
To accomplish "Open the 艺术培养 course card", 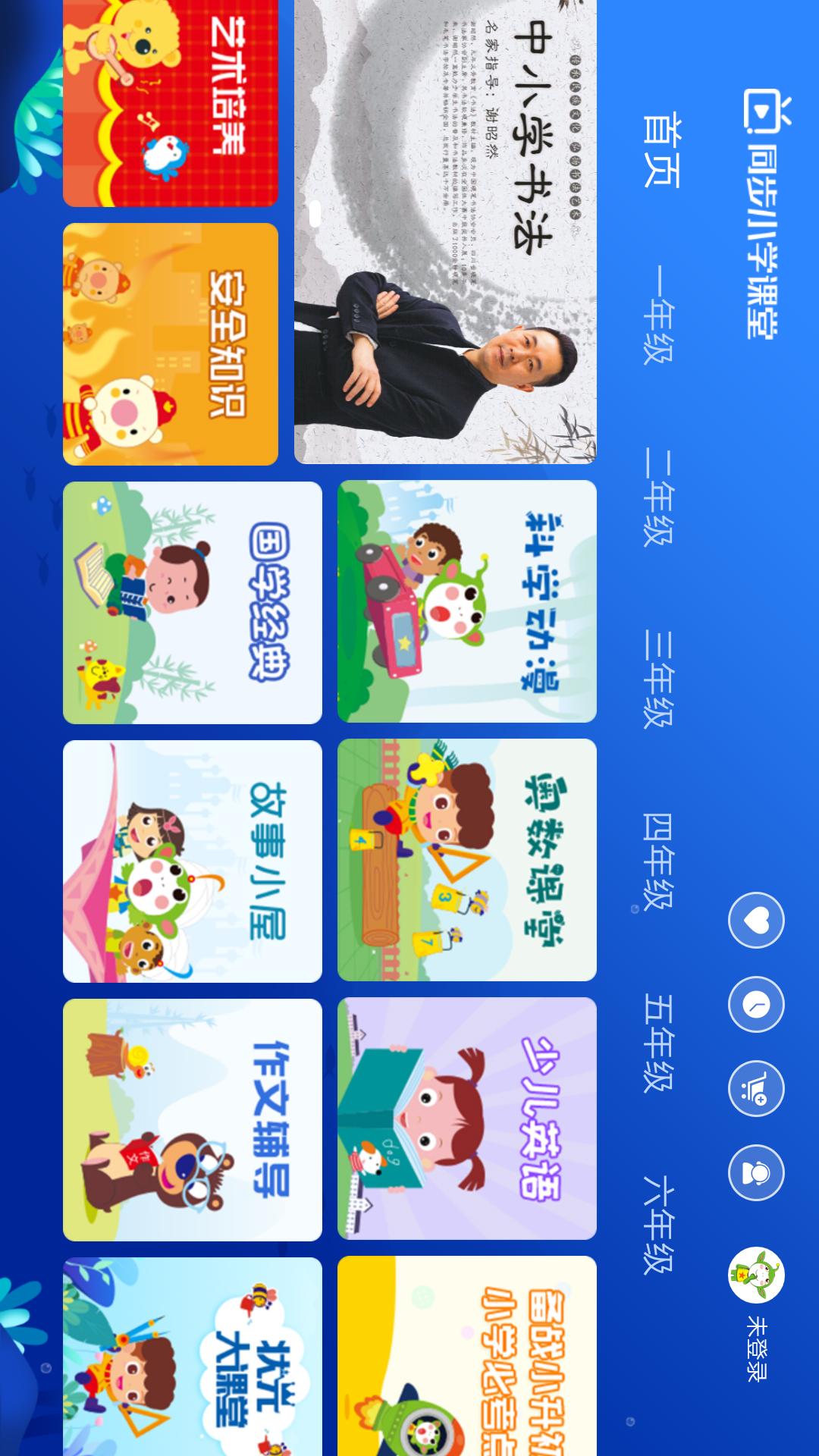I will coord(171,102).
